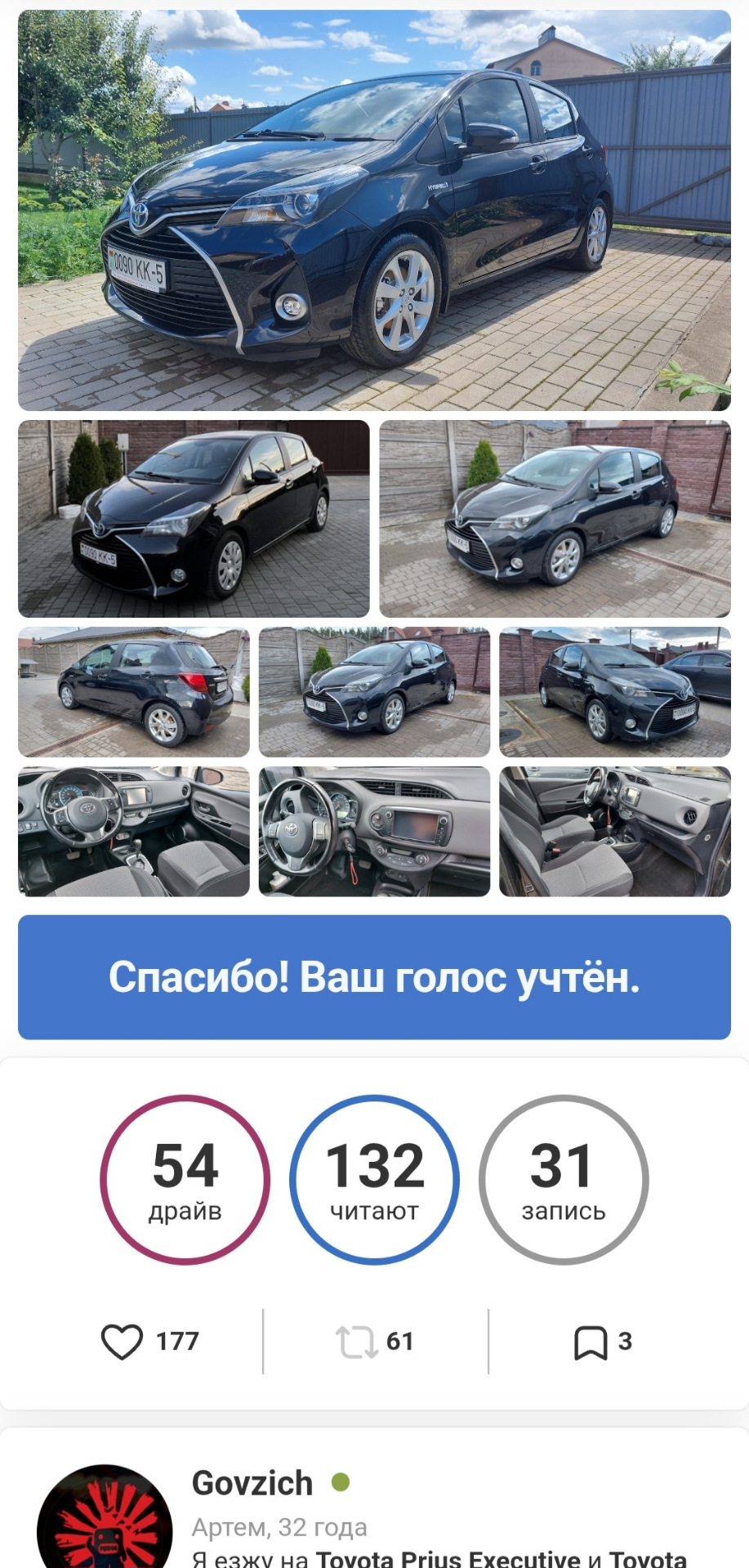
Task: Repost this car using the arrows icon
Action: click(357, 1342)
